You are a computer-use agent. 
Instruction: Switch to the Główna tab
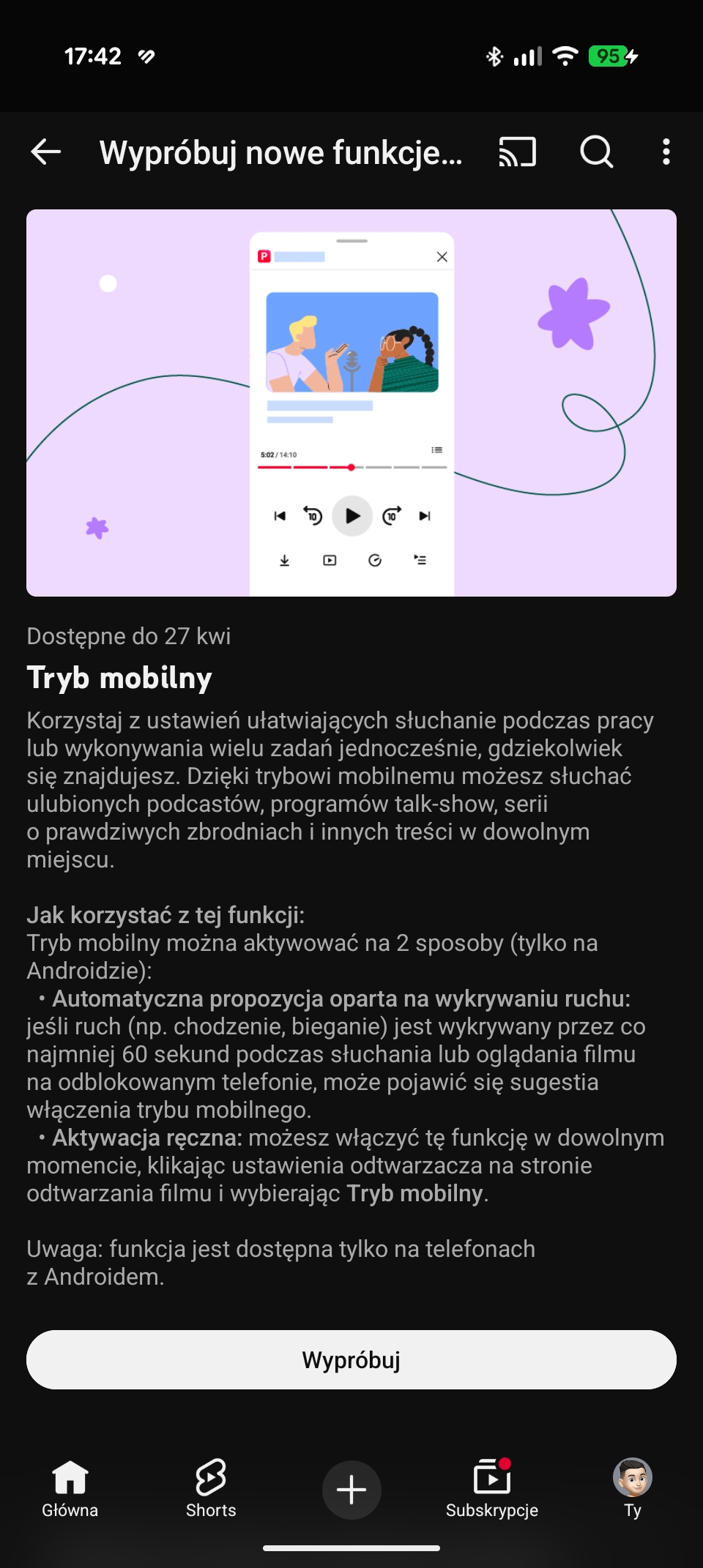click(x=70, y=1489)
